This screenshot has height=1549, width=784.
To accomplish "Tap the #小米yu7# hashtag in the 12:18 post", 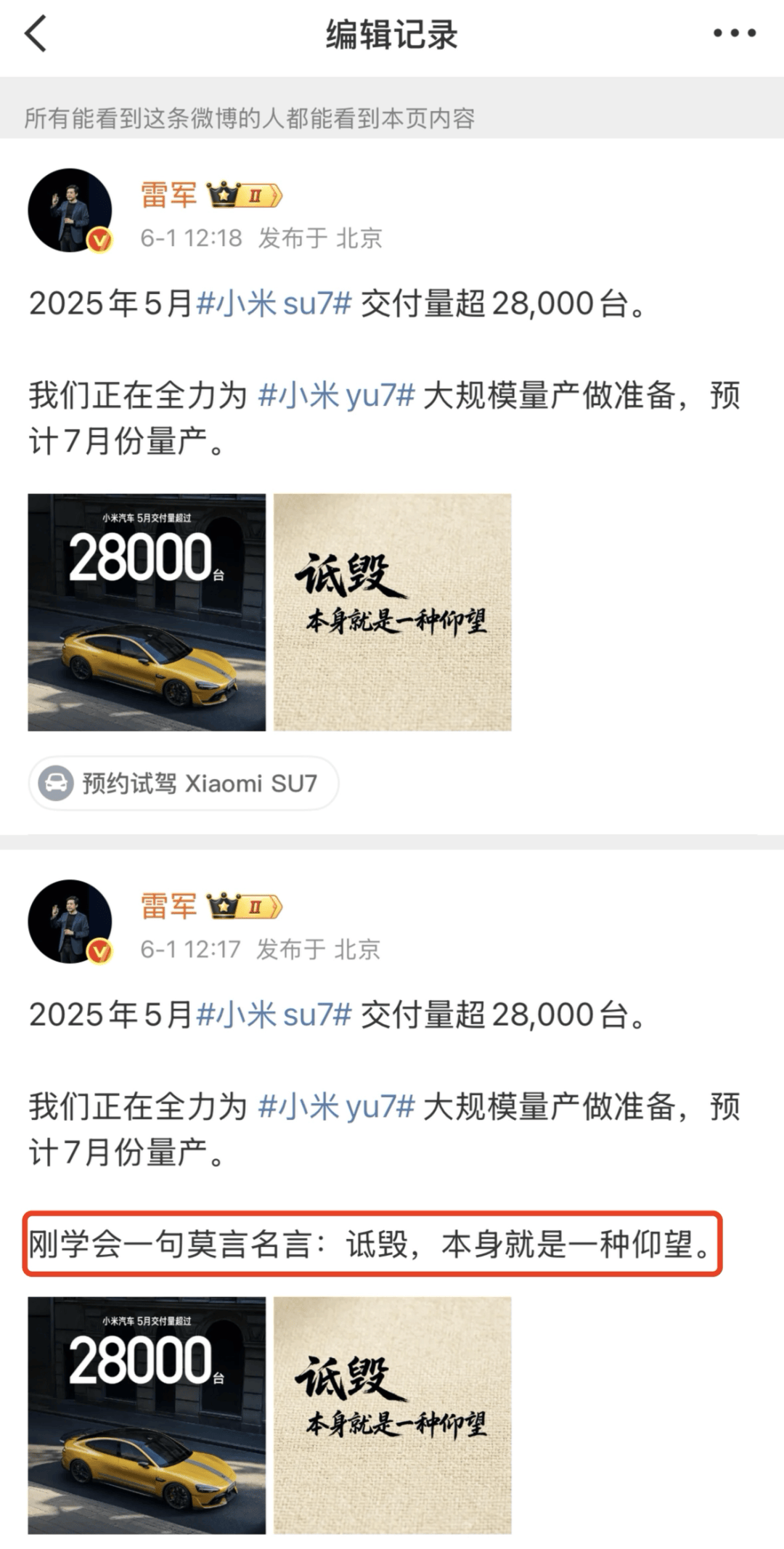I will point(336,396).
